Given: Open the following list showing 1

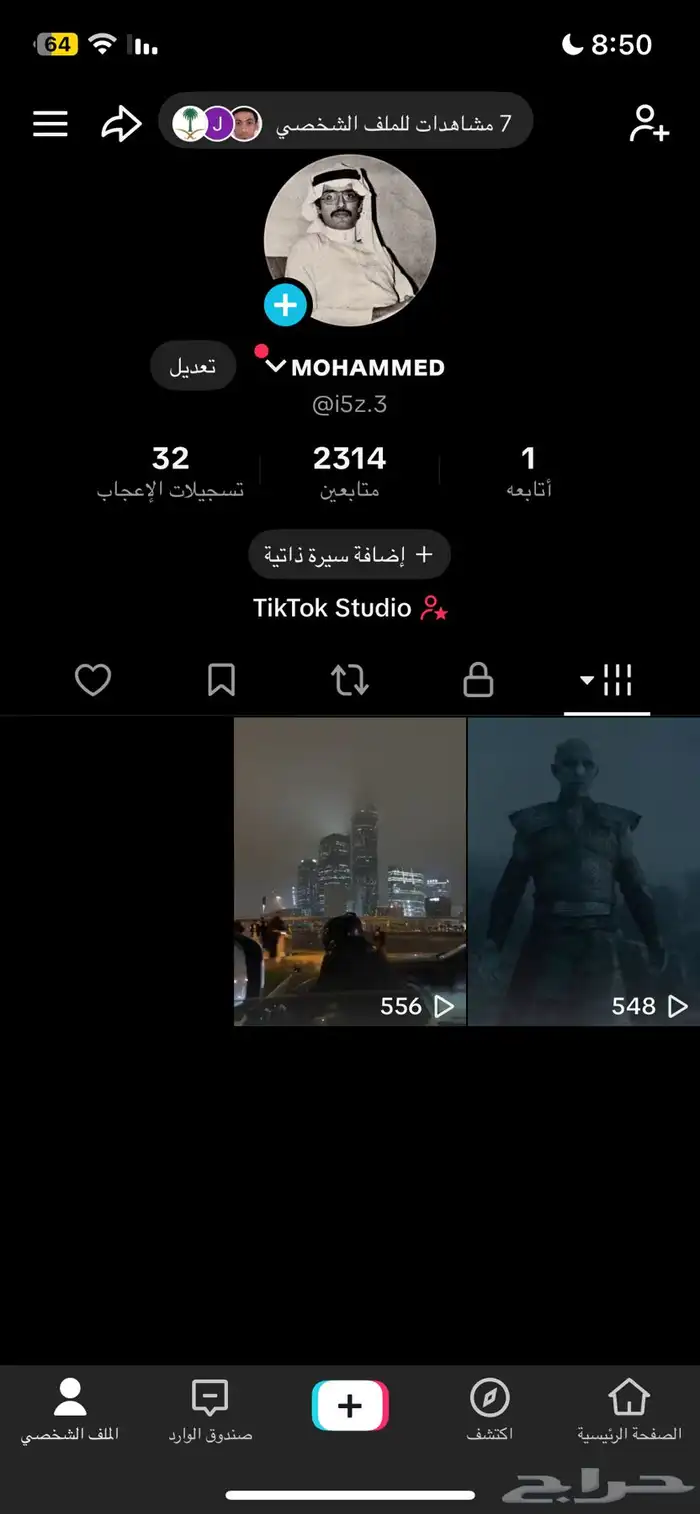Looking at the screenshot, I should pos(528,470).
